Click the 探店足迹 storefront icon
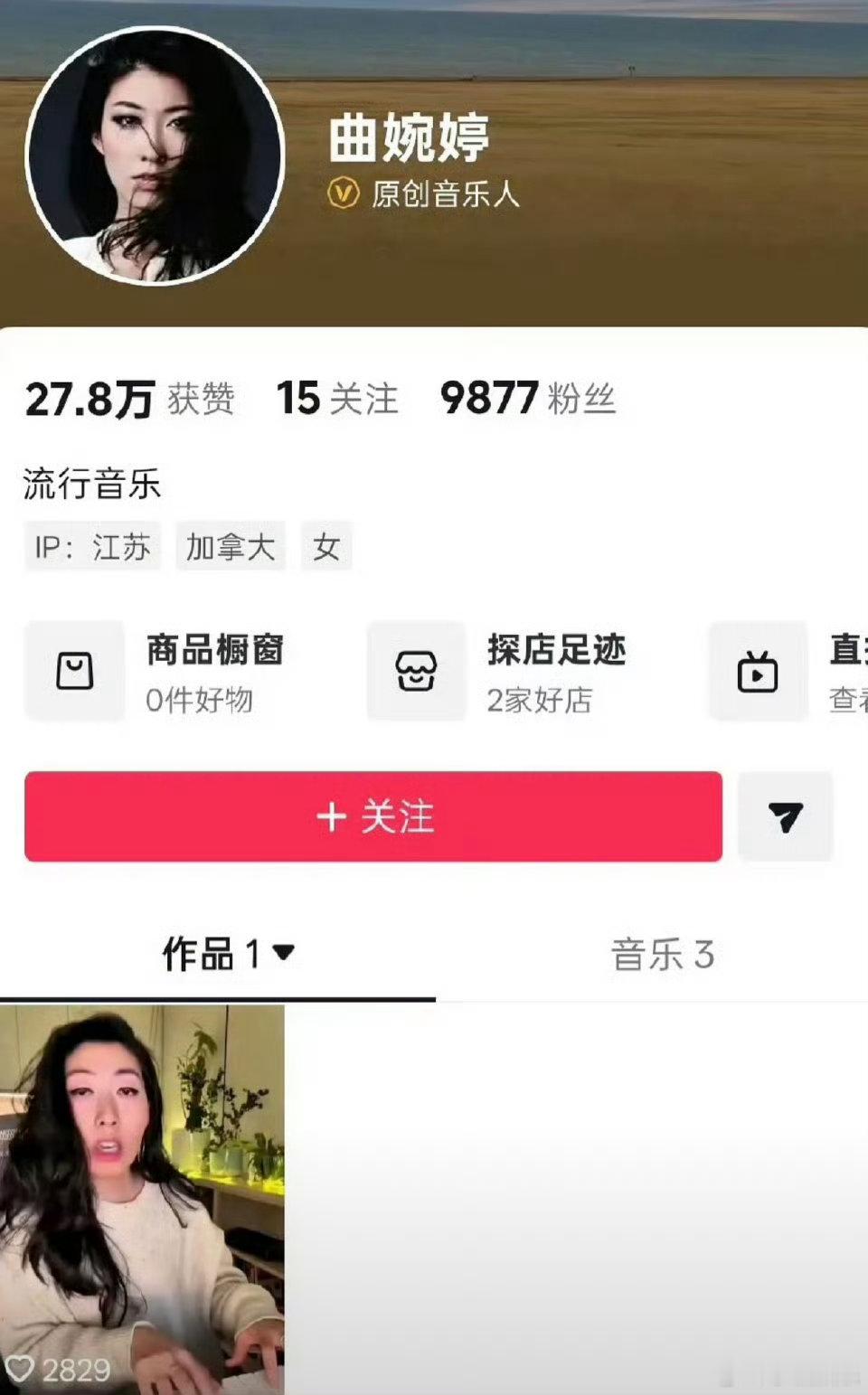This screenshot has height=1395, width=868. click(x=416, y=672)
